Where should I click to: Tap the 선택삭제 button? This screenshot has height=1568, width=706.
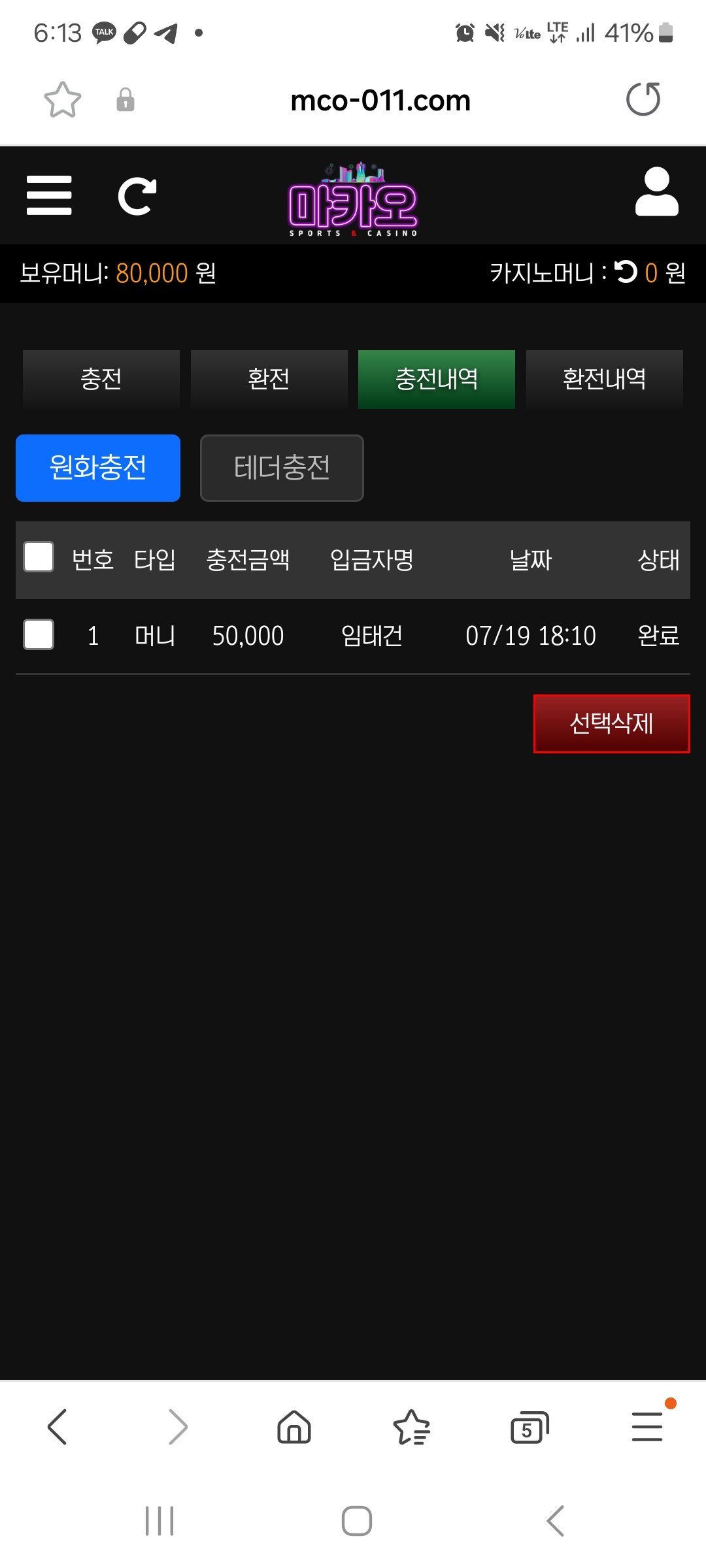(611, 723)
